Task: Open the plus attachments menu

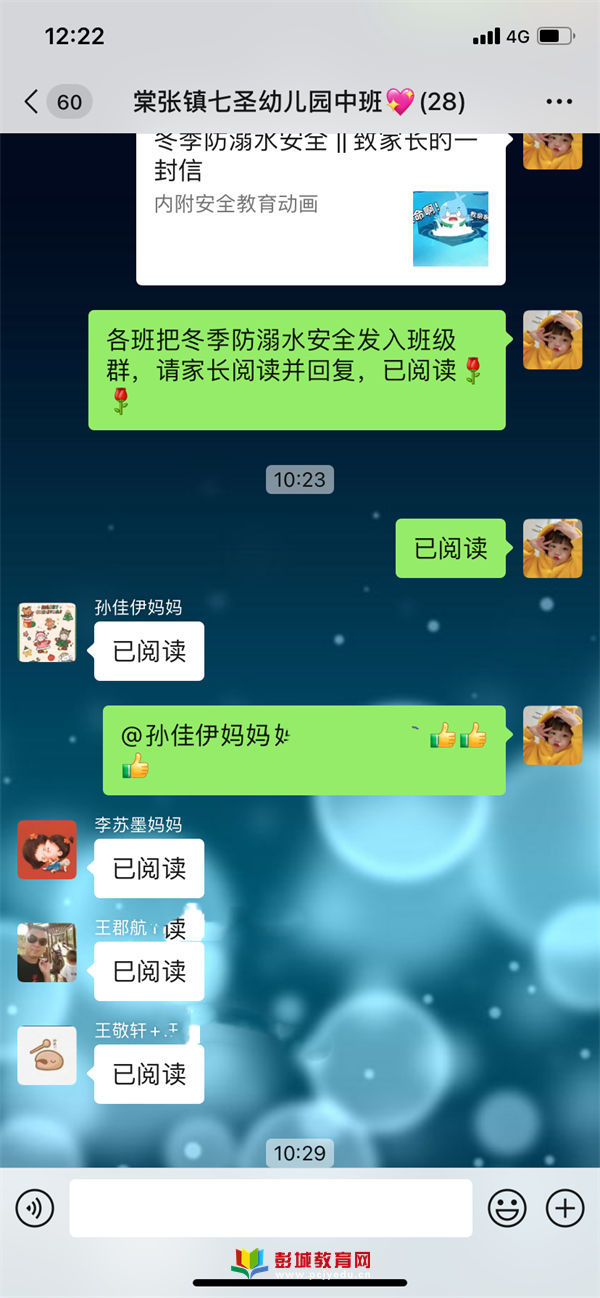Action: point(565,1209)
